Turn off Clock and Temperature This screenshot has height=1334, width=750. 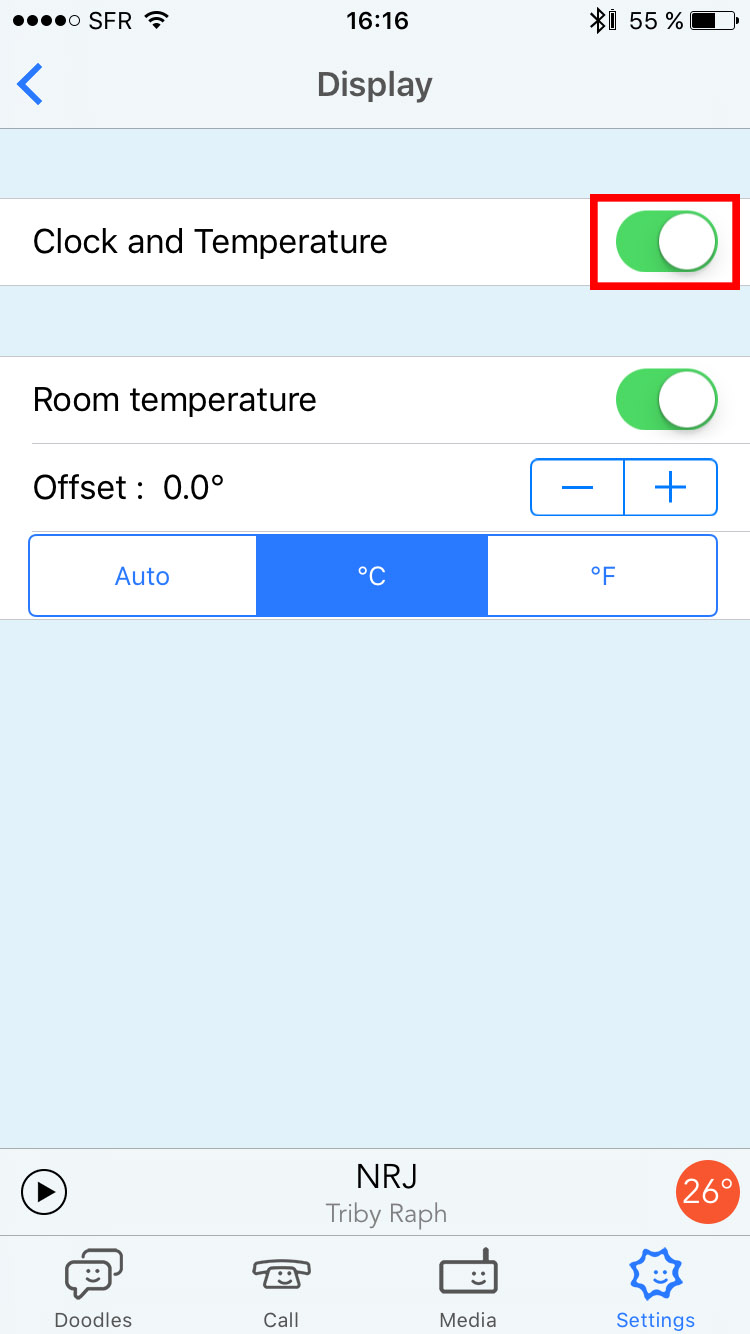[x=666, y=242]
